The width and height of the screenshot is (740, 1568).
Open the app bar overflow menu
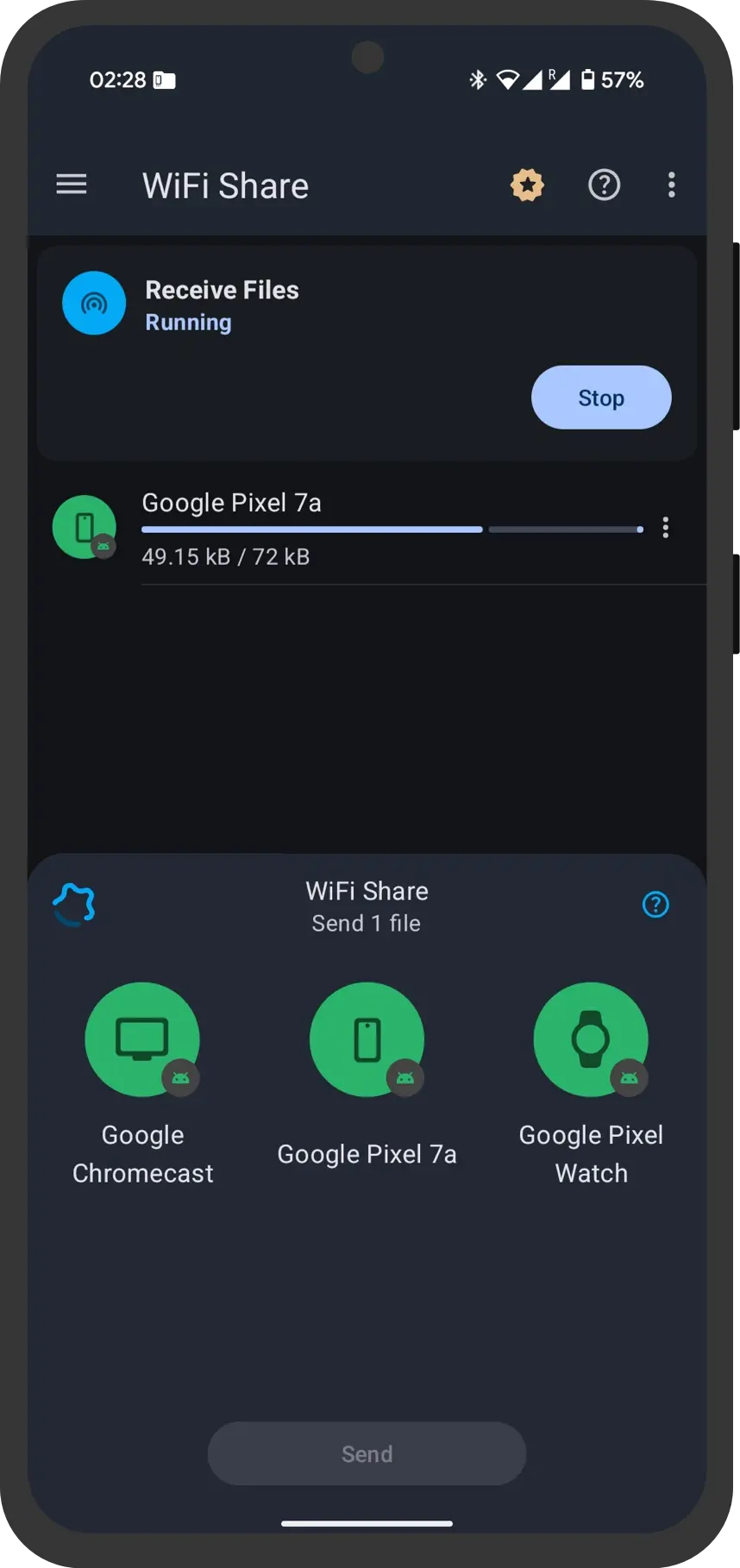tap(671, 185)
